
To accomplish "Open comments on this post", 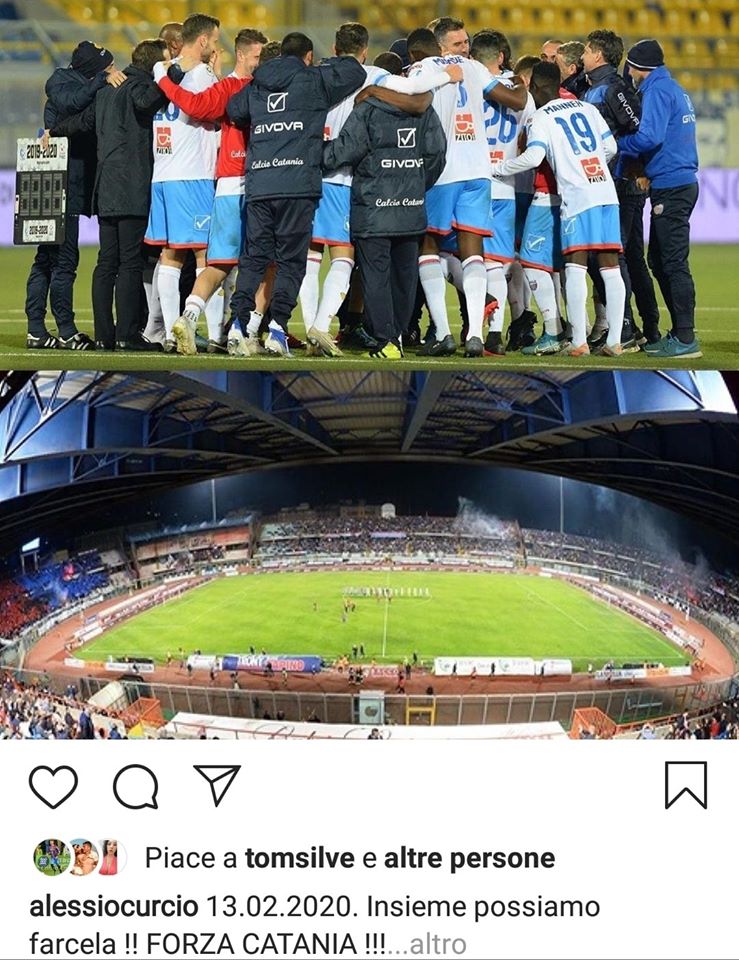I will coord(135,786).
